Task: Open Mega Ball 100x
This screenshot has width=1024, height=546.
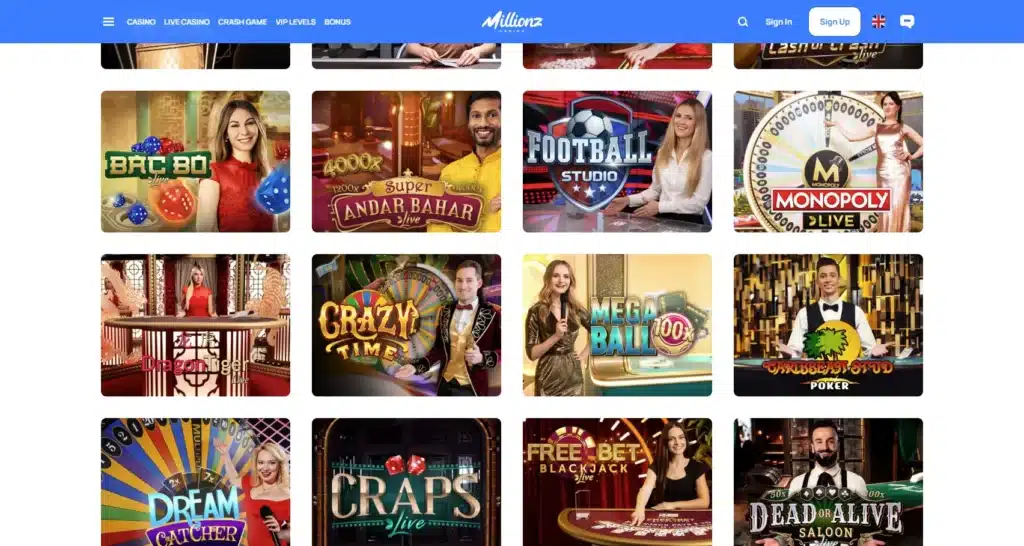Action: tap(617, 325)
